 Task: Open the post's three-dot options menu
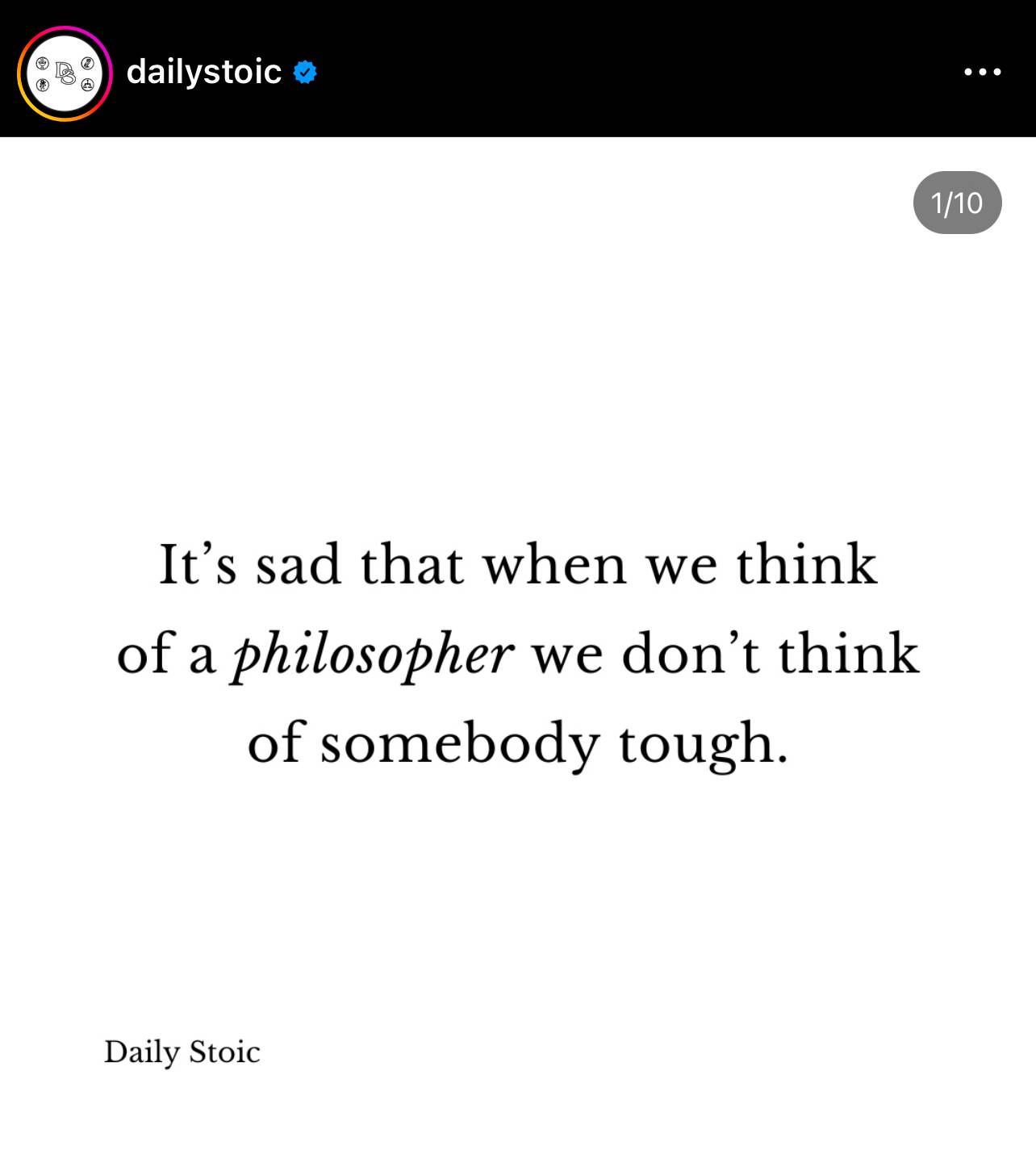(x=982, y=72)
